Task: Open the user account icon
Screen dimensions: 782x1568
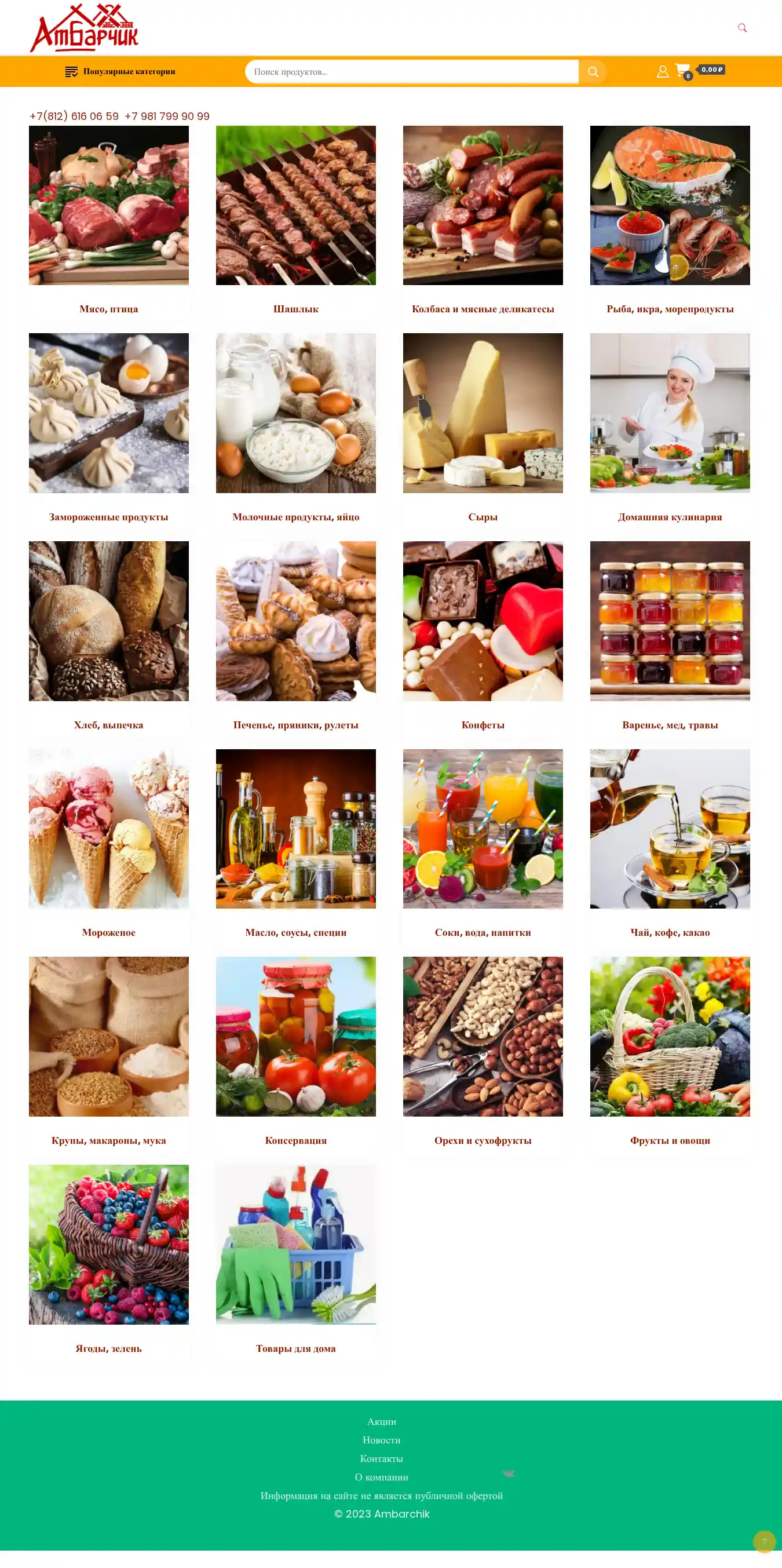Action: pos(662,71)
